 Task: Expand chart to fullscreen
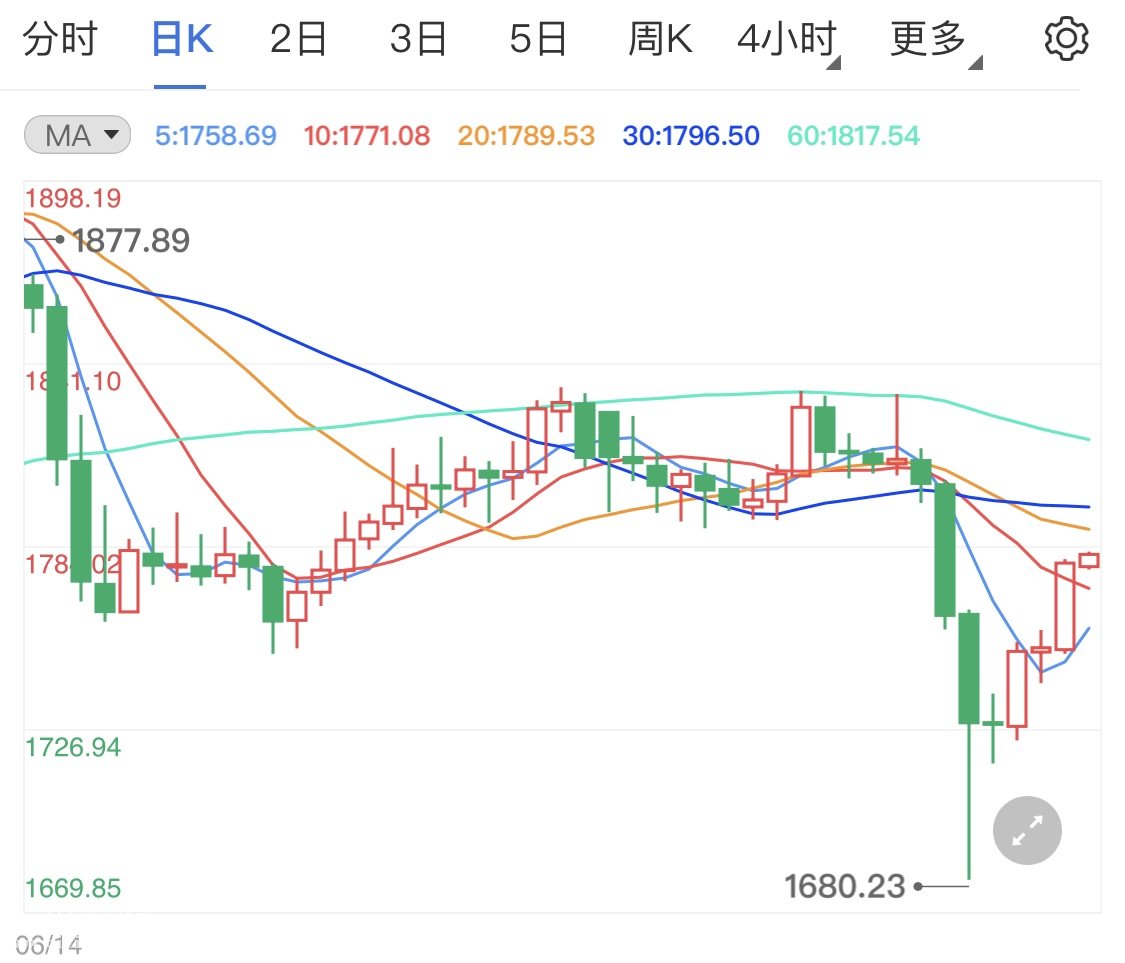(x=1027, y=830)
